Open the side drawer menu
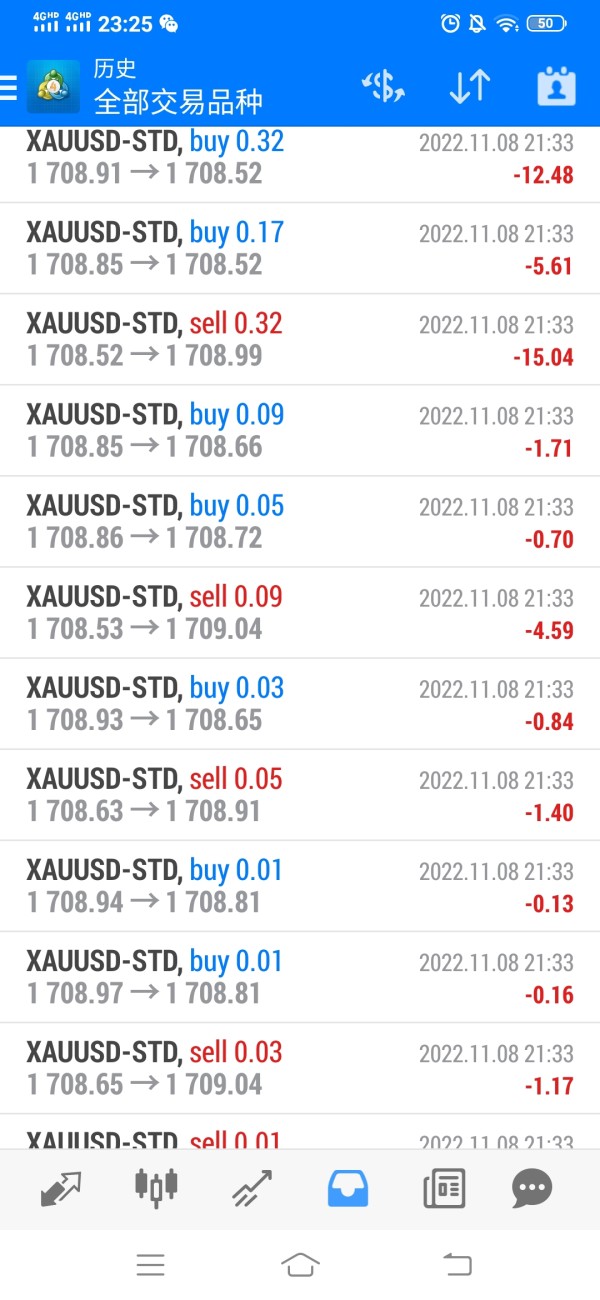The image size is (600, 1300). click(10, 87)
